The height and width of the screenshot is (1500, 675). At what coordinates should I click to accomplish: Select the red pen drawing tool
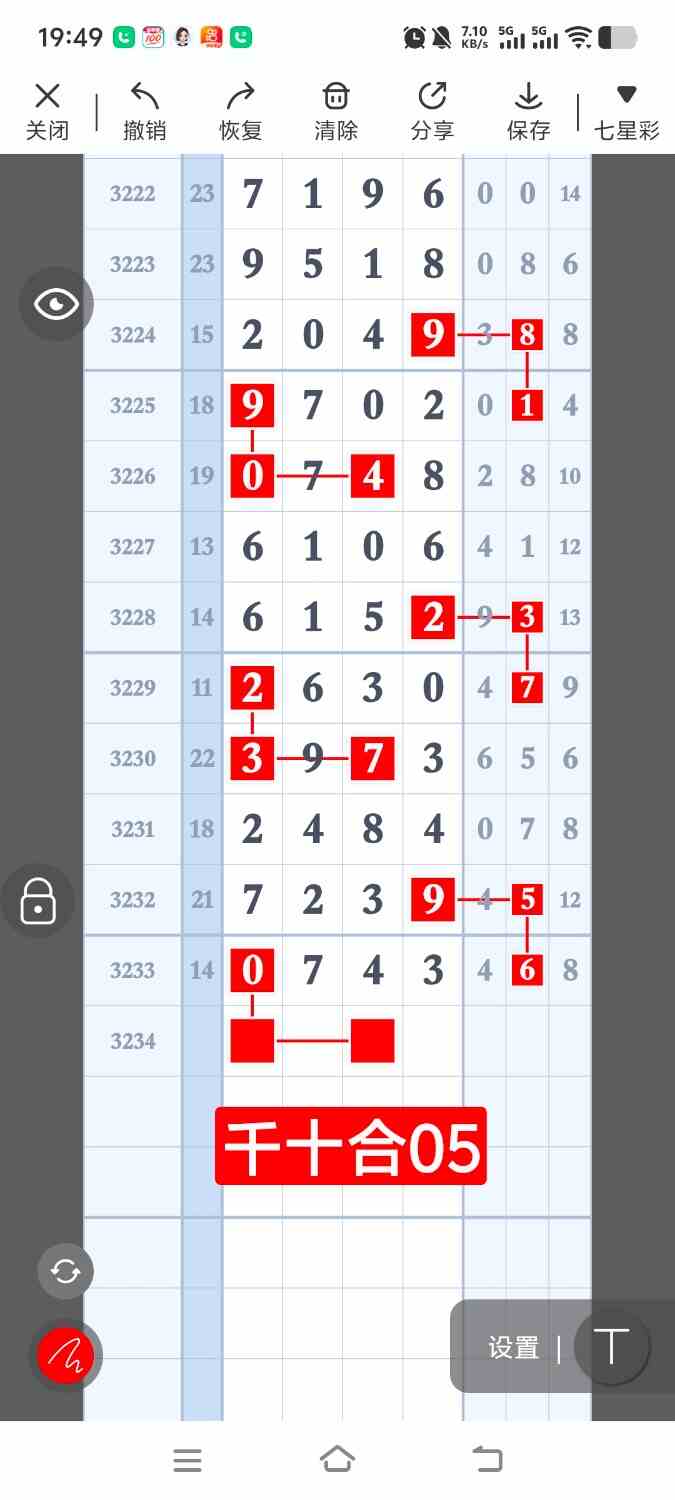66,1356
